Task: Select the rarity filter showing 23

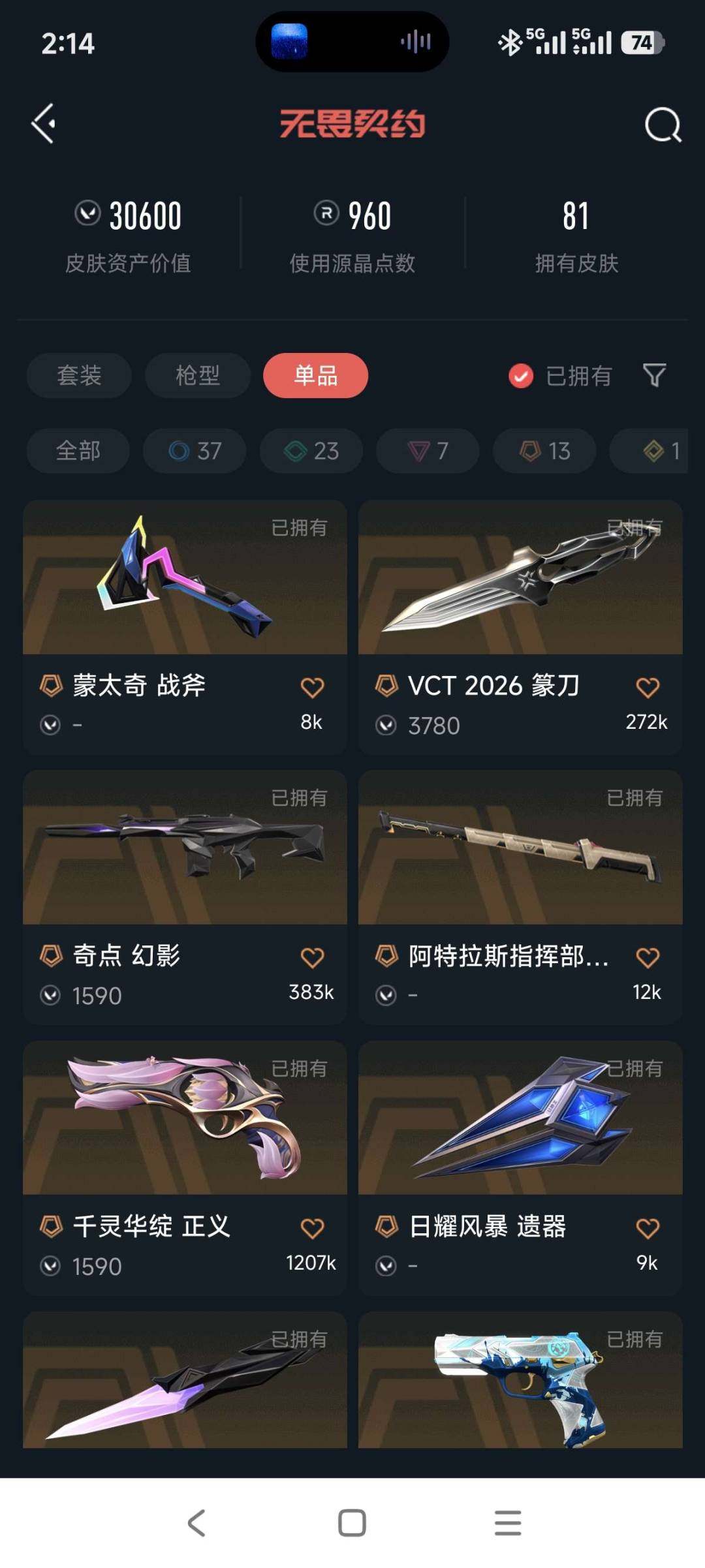Action: 310,451
